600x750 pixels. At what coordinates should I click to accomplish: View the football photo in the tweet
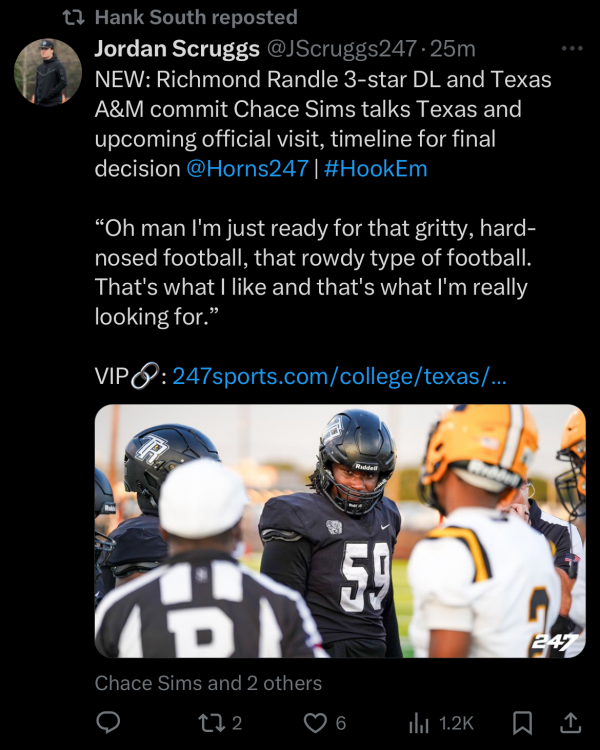(340, 530)
